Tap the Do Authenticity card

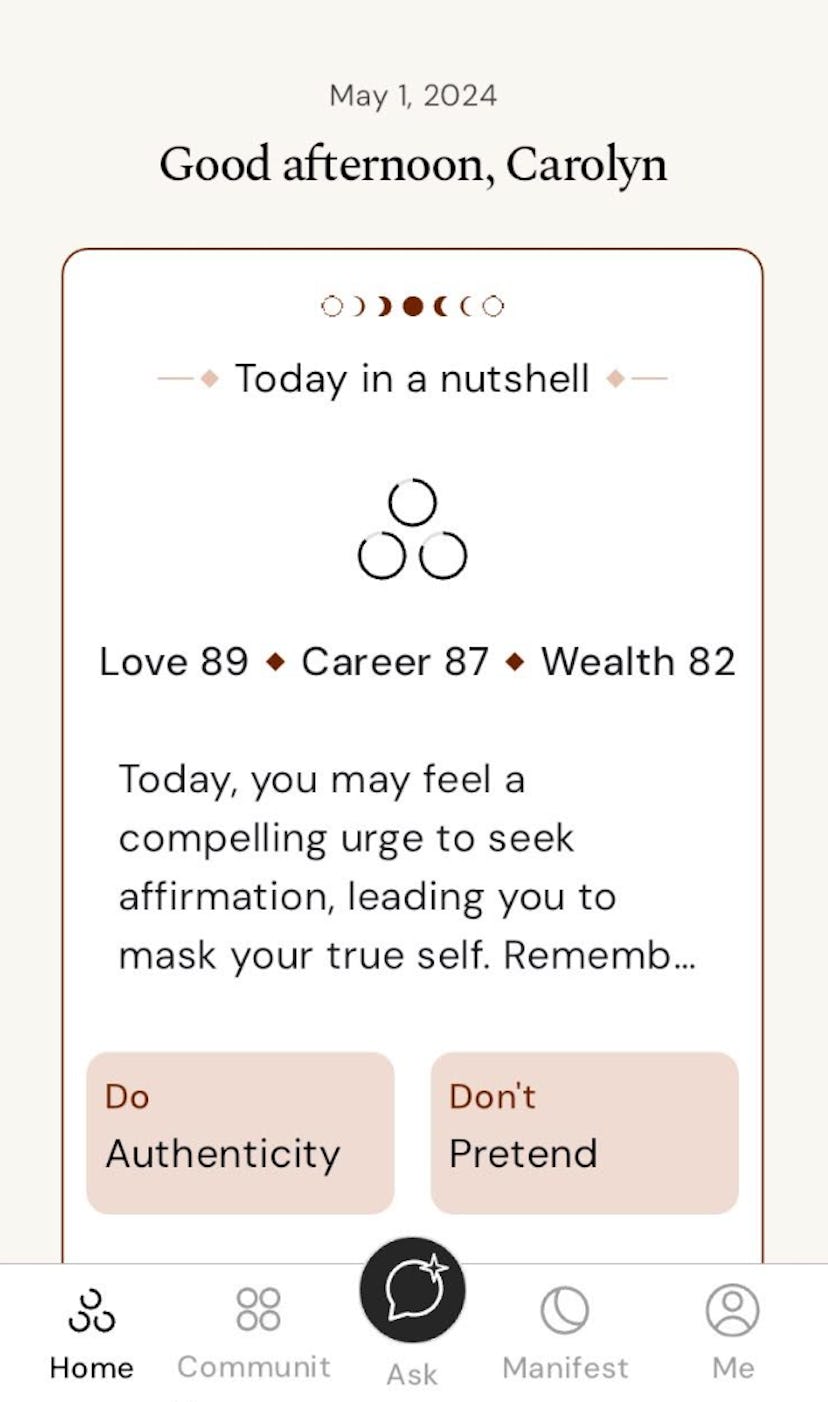(x=240, y=1133)
